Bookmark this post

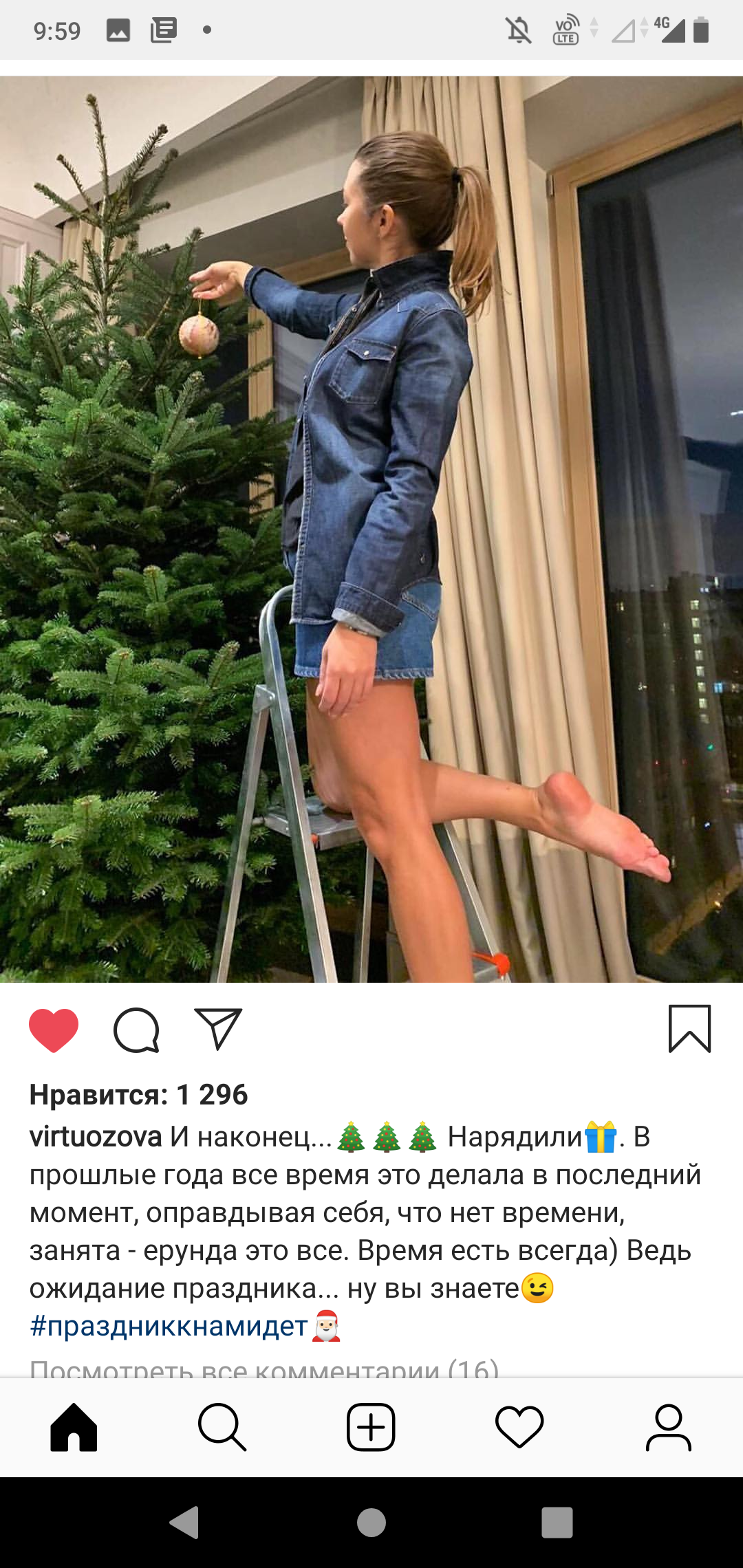689,1029
